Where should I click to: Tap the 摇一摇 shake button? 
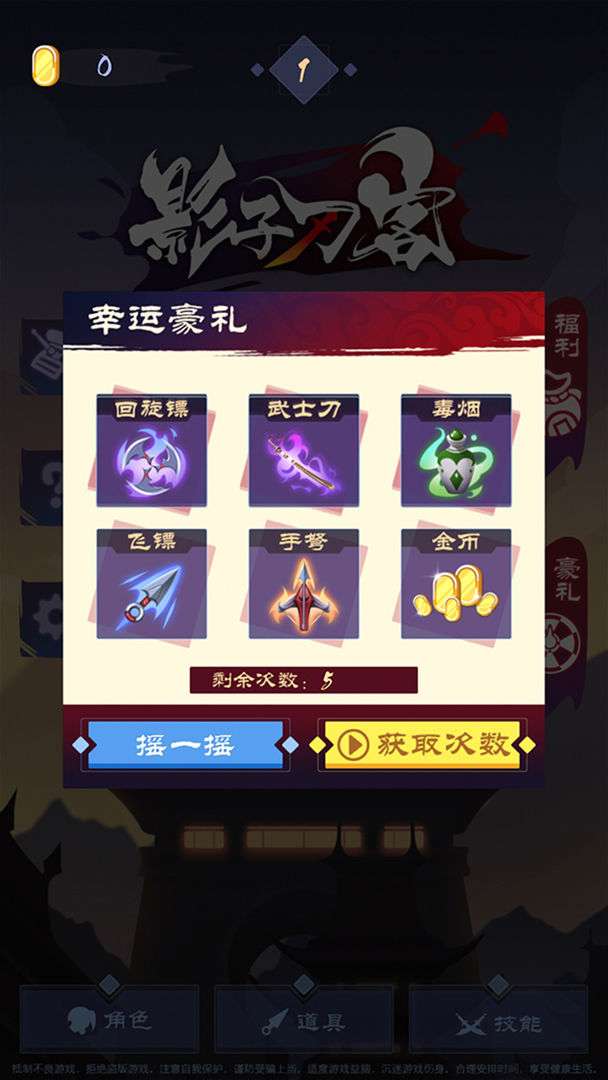185,745
